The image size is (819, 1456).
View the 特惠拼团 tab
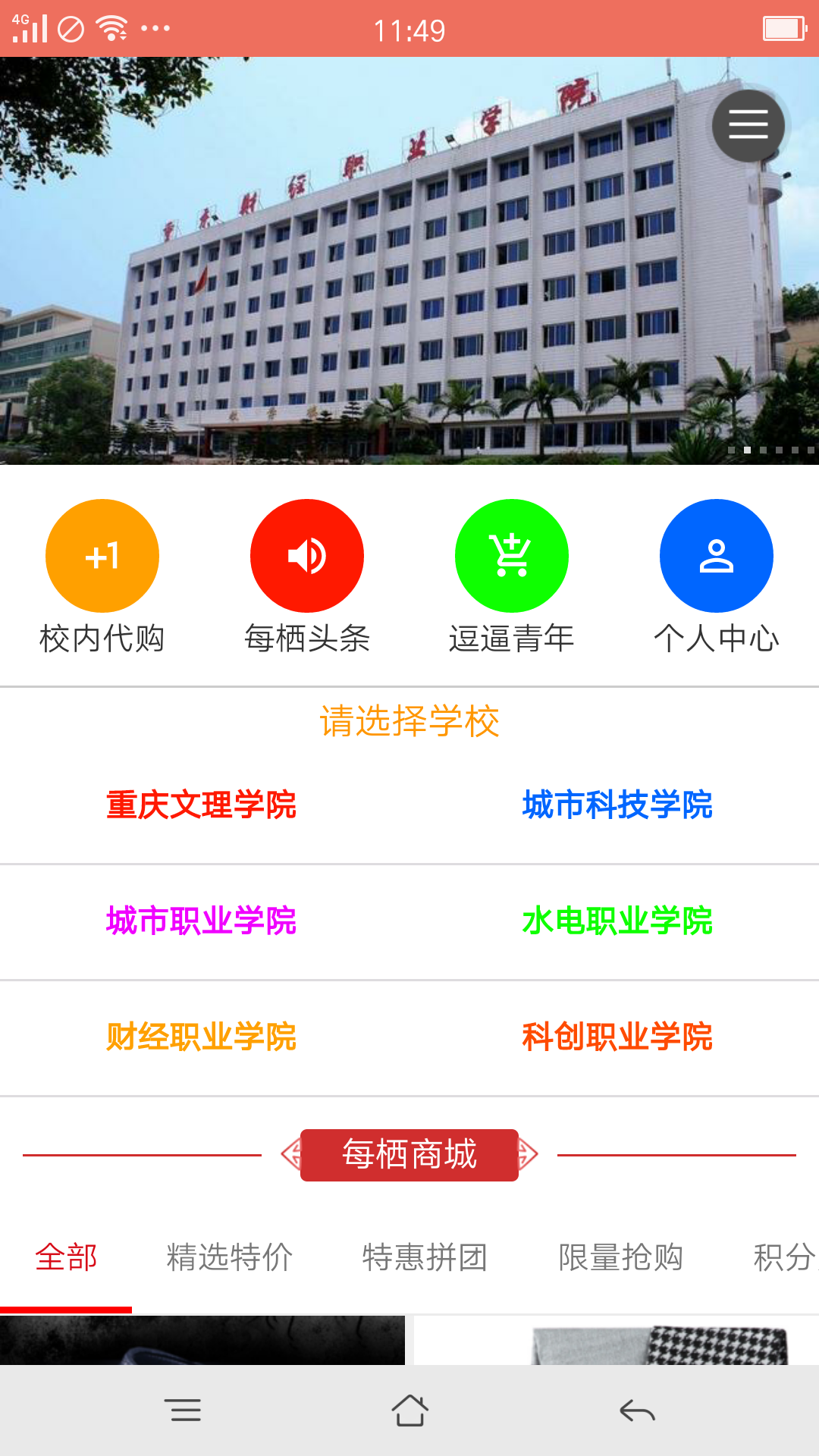[425, 1257]
